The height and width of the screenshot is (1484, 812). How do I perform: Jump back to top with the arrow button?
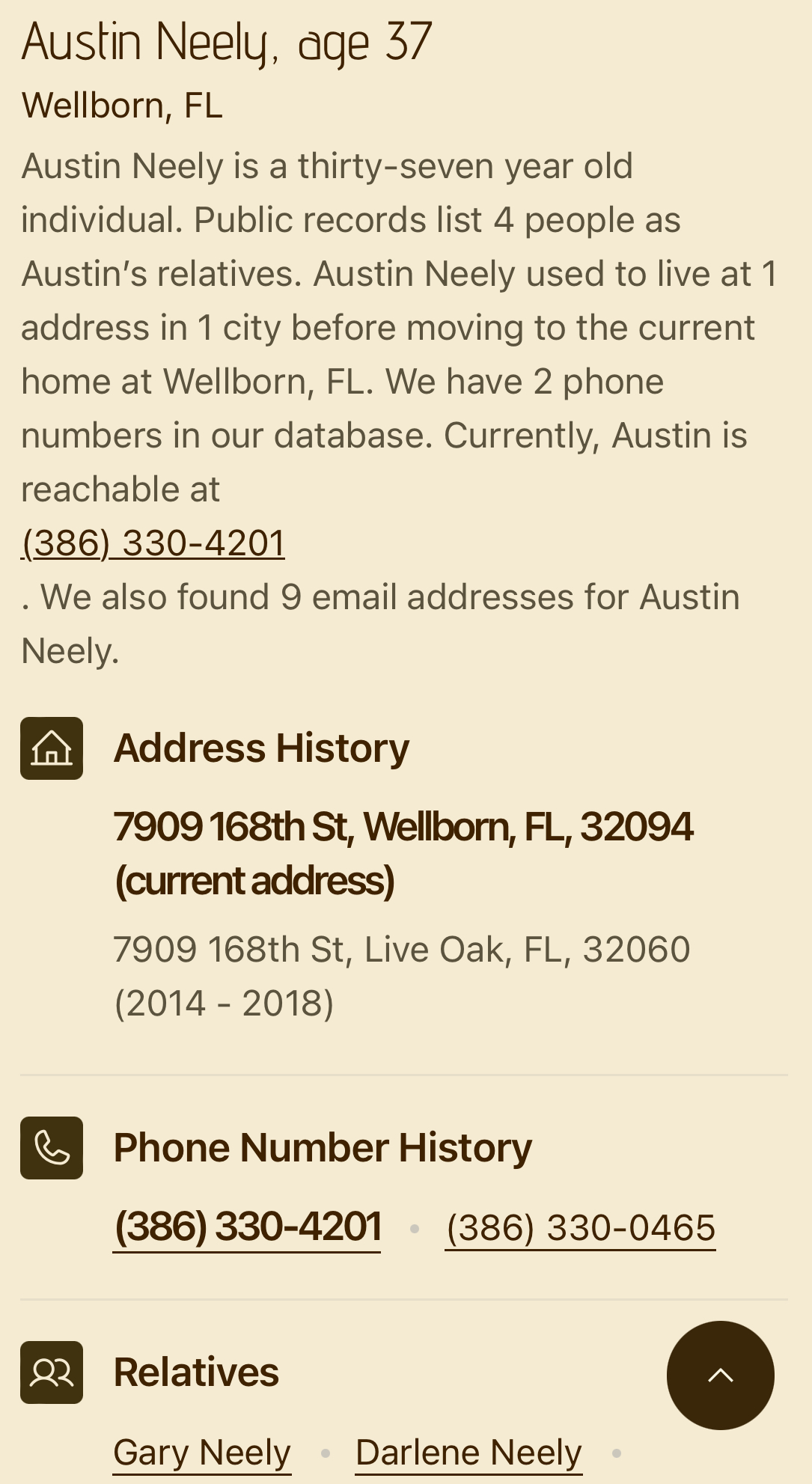[x=720, y=1375]
